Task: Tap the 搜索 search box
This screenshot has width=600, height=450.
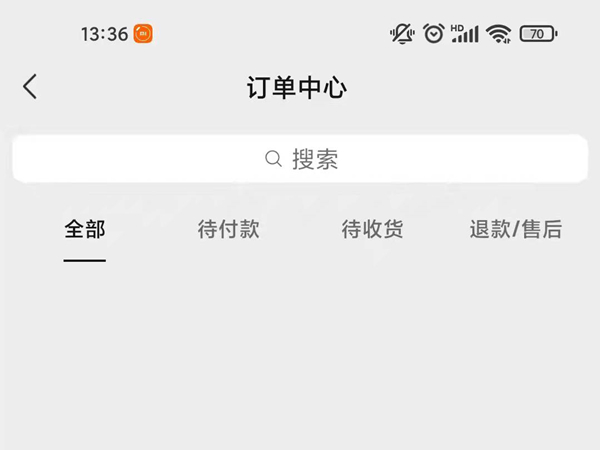Action: click(x=300, y=159)
